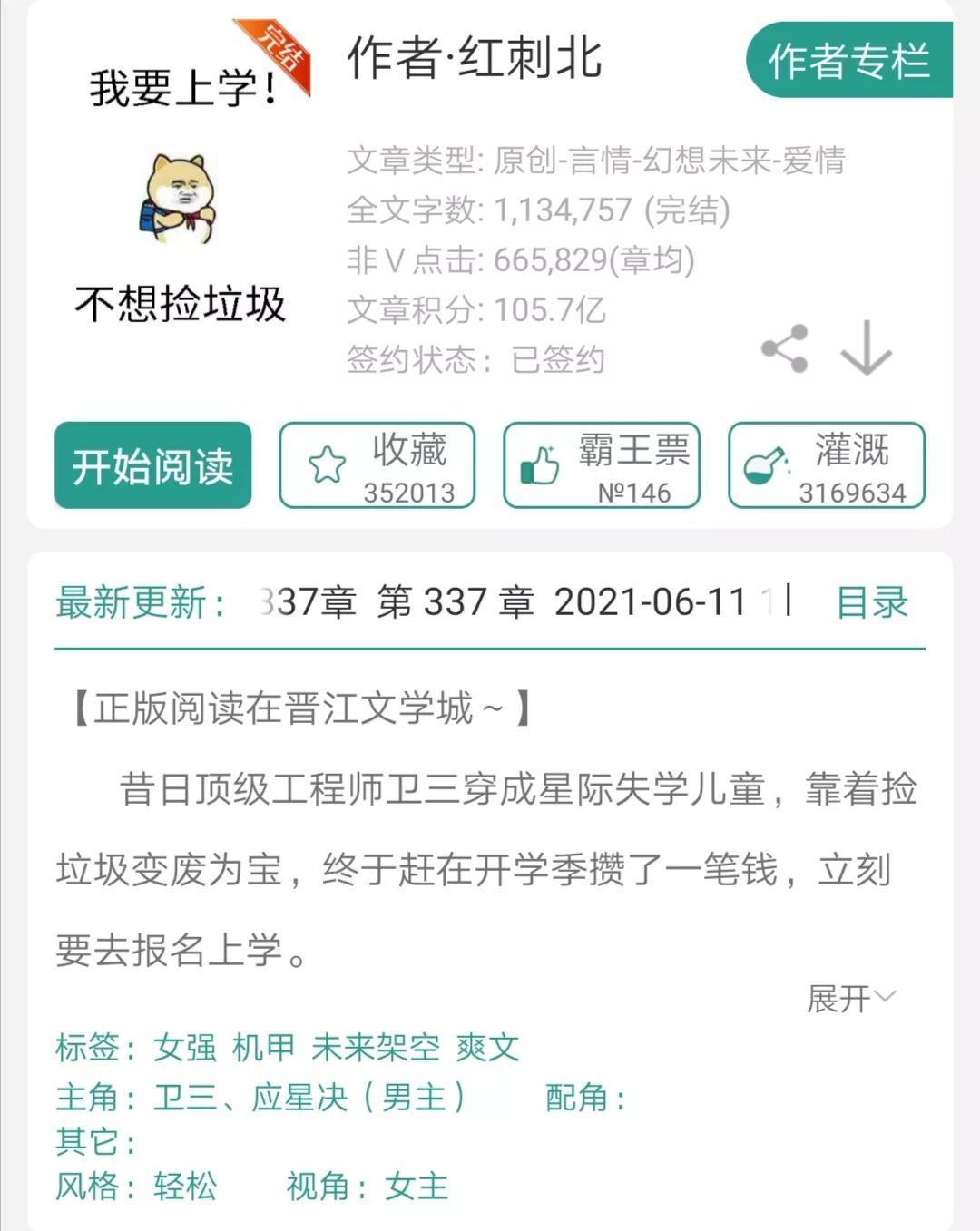Open the 作者专栏 author column
The height and width of the screenshot is (1231, 980).
pyautogui.click(x=848, y=61)
